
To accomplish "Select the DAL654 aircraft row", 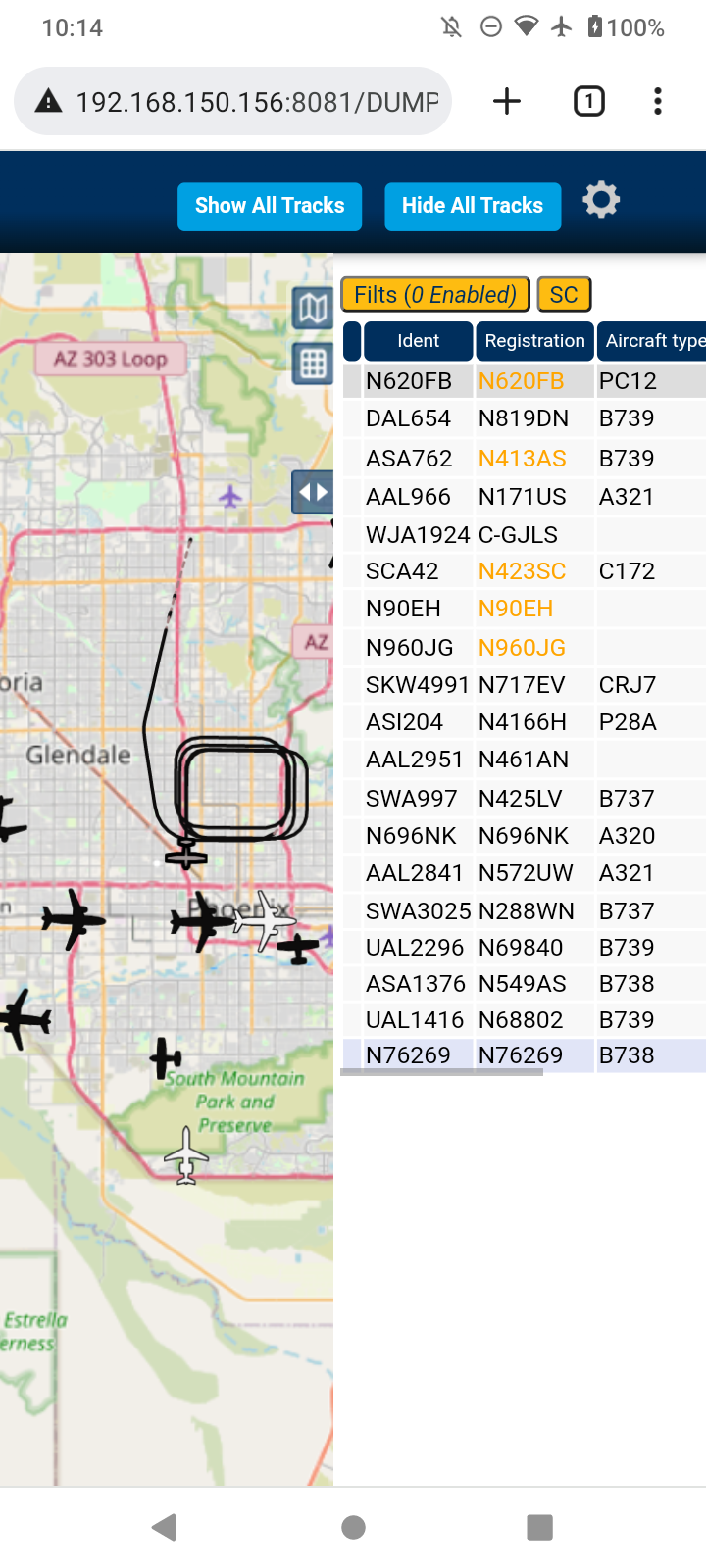I will point(525,418).
